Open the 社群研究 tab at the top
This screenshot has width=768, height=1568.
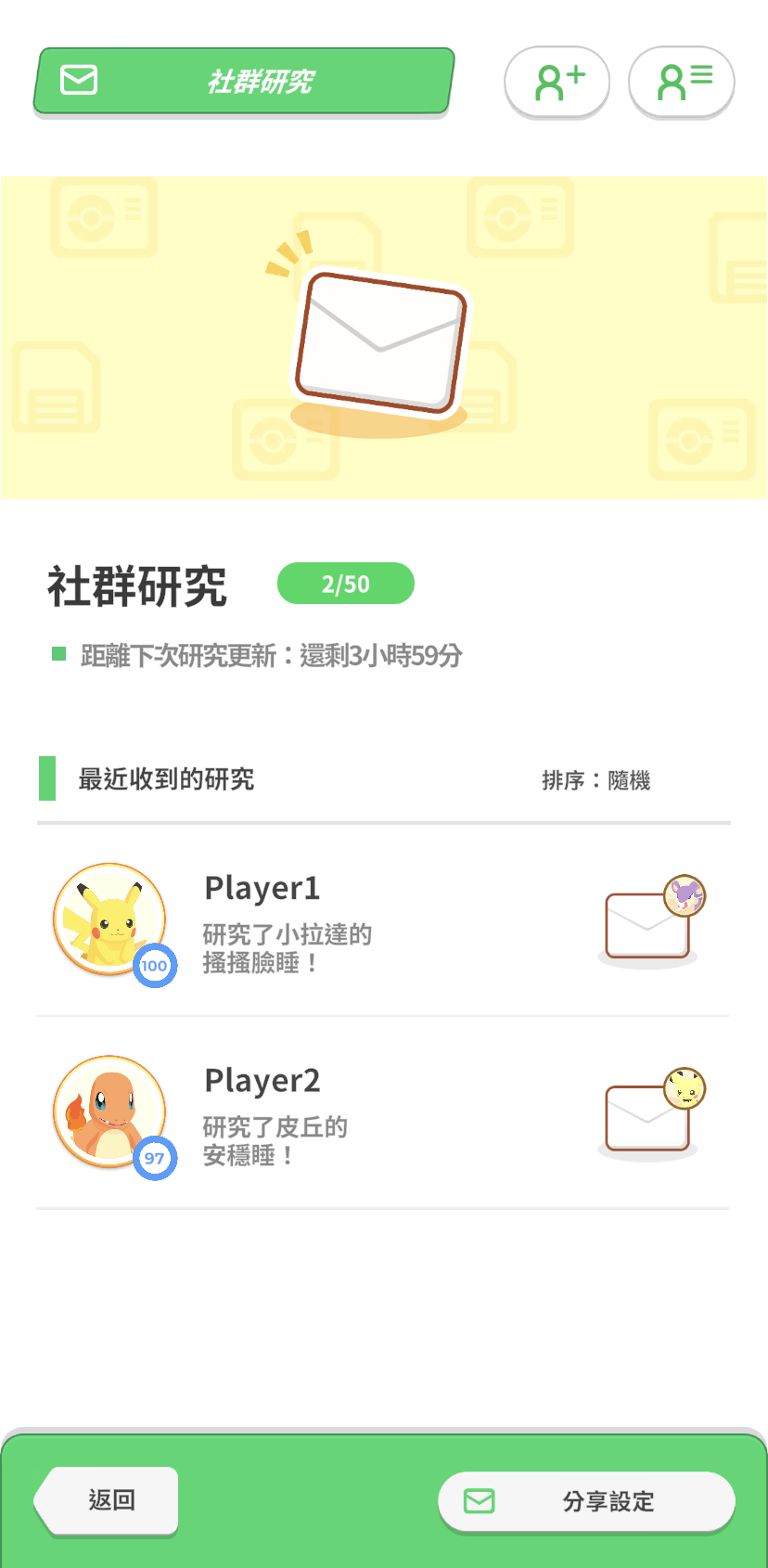click(243, 81)
